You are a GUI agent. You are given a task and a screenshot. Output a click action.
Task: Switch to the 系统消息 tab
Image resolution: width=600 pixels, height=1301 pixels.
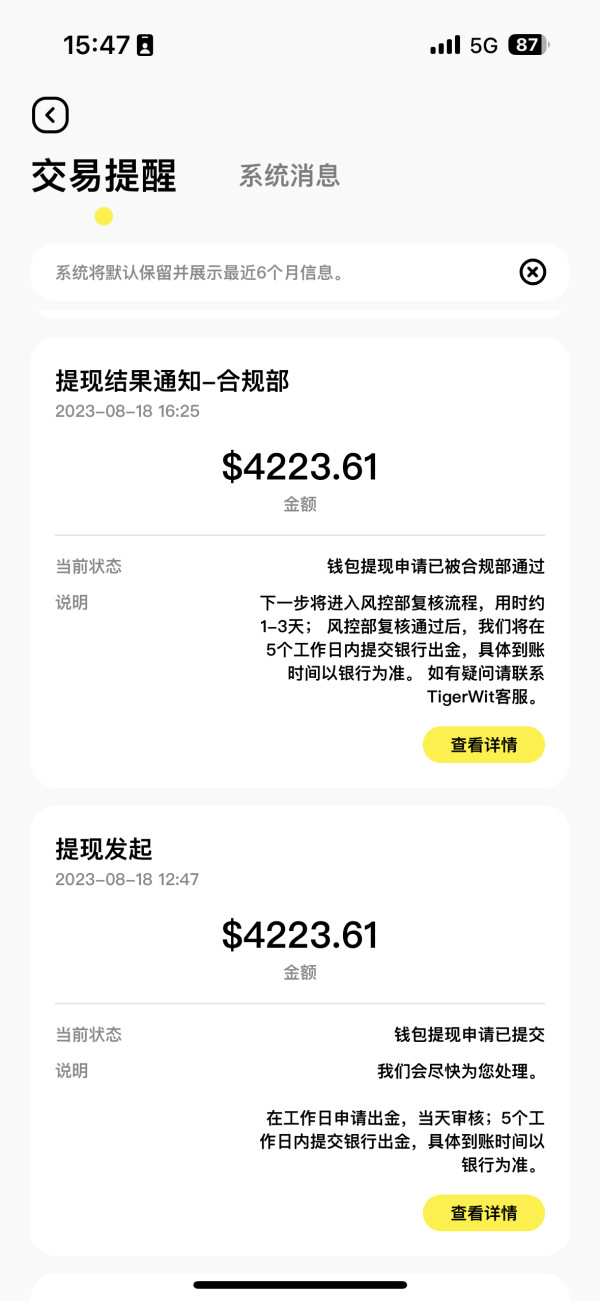coord(289,176)
